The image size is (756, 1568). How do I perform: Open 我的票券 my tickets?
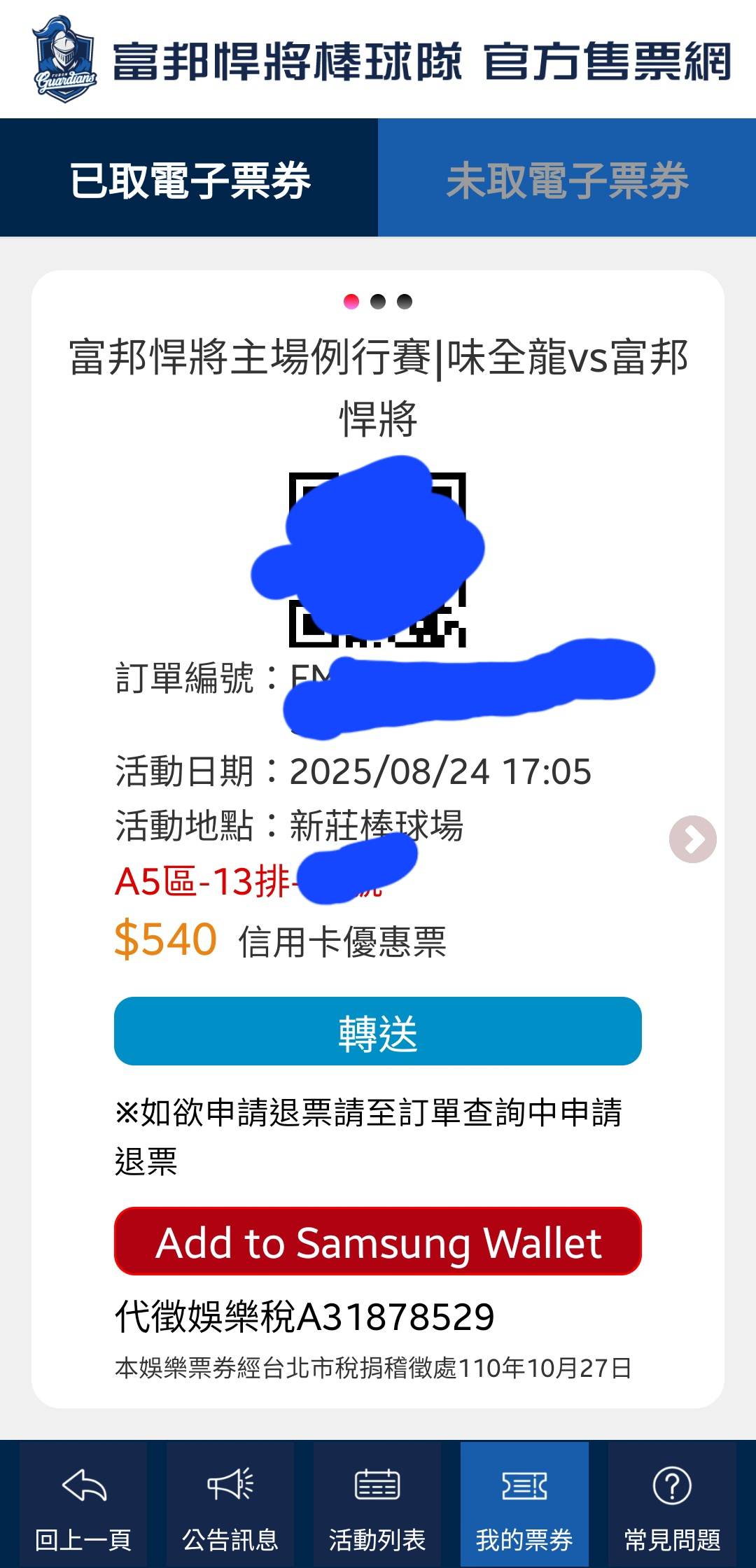(524, 1504)
